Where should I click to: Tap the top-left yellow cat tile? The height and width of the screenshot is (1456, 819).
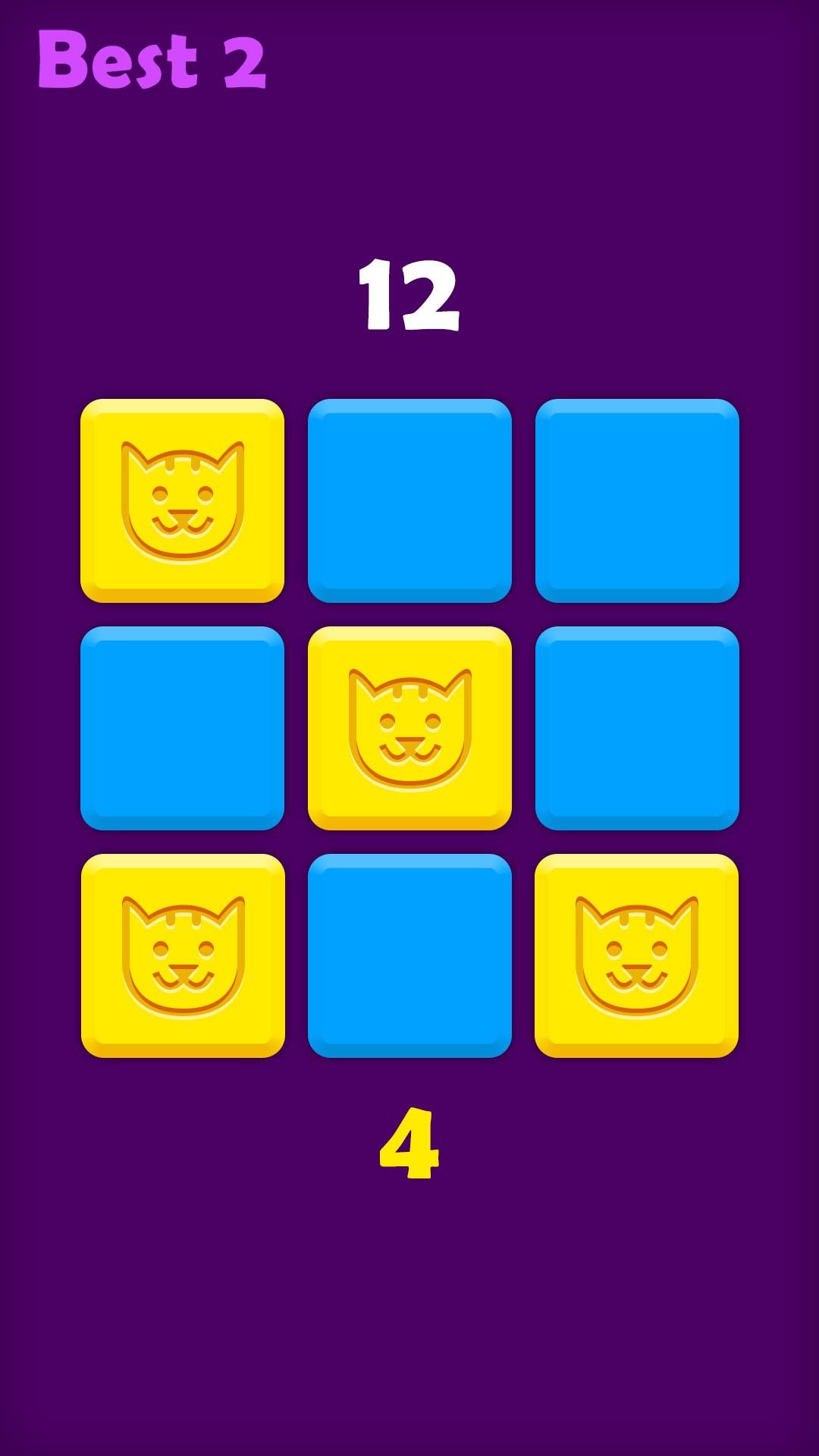click(182, 500)
